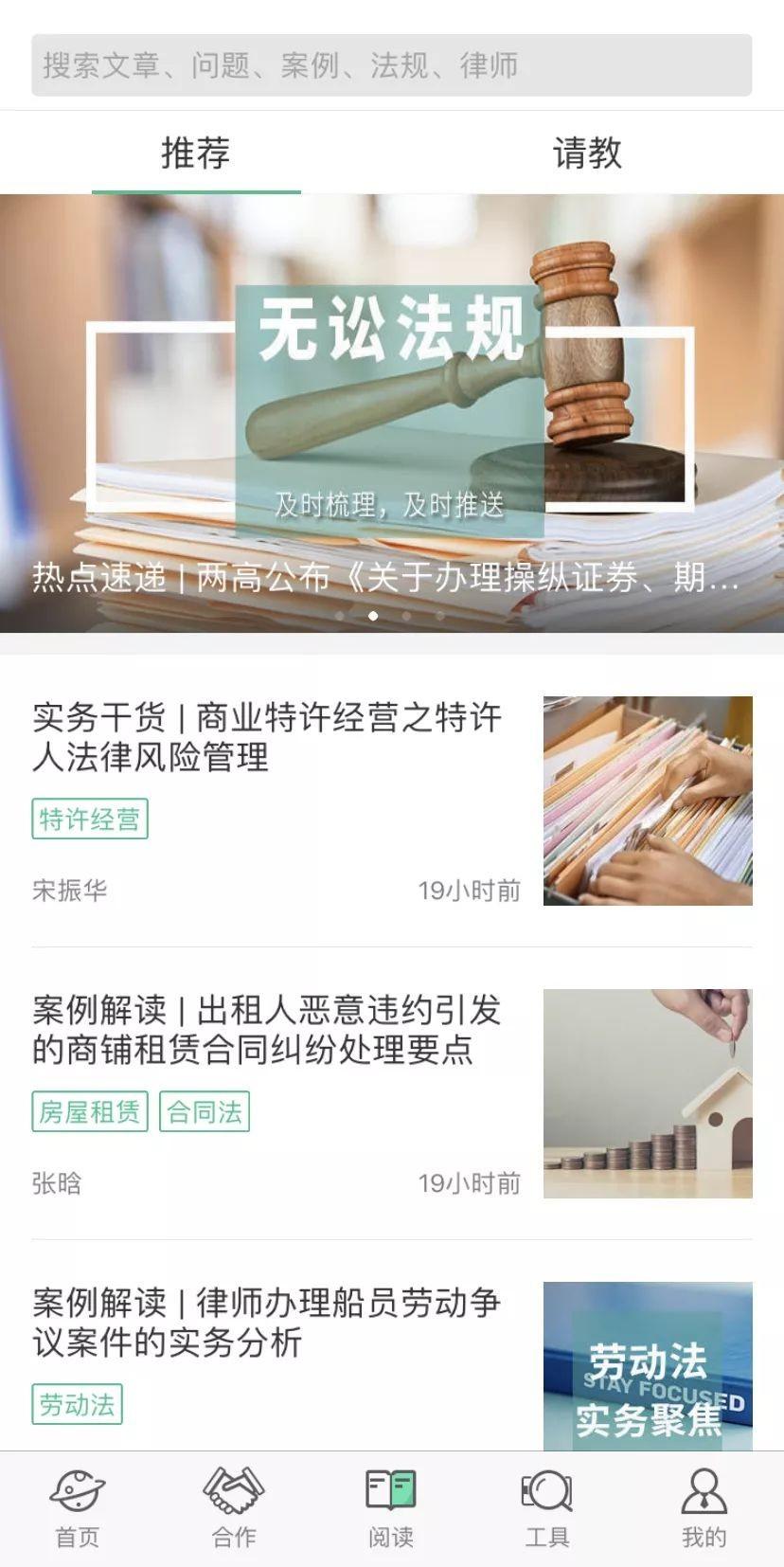Screen dimensions: 784x1567
Task: Open the 工具 tab
Action: click(x=547, y=1508)
